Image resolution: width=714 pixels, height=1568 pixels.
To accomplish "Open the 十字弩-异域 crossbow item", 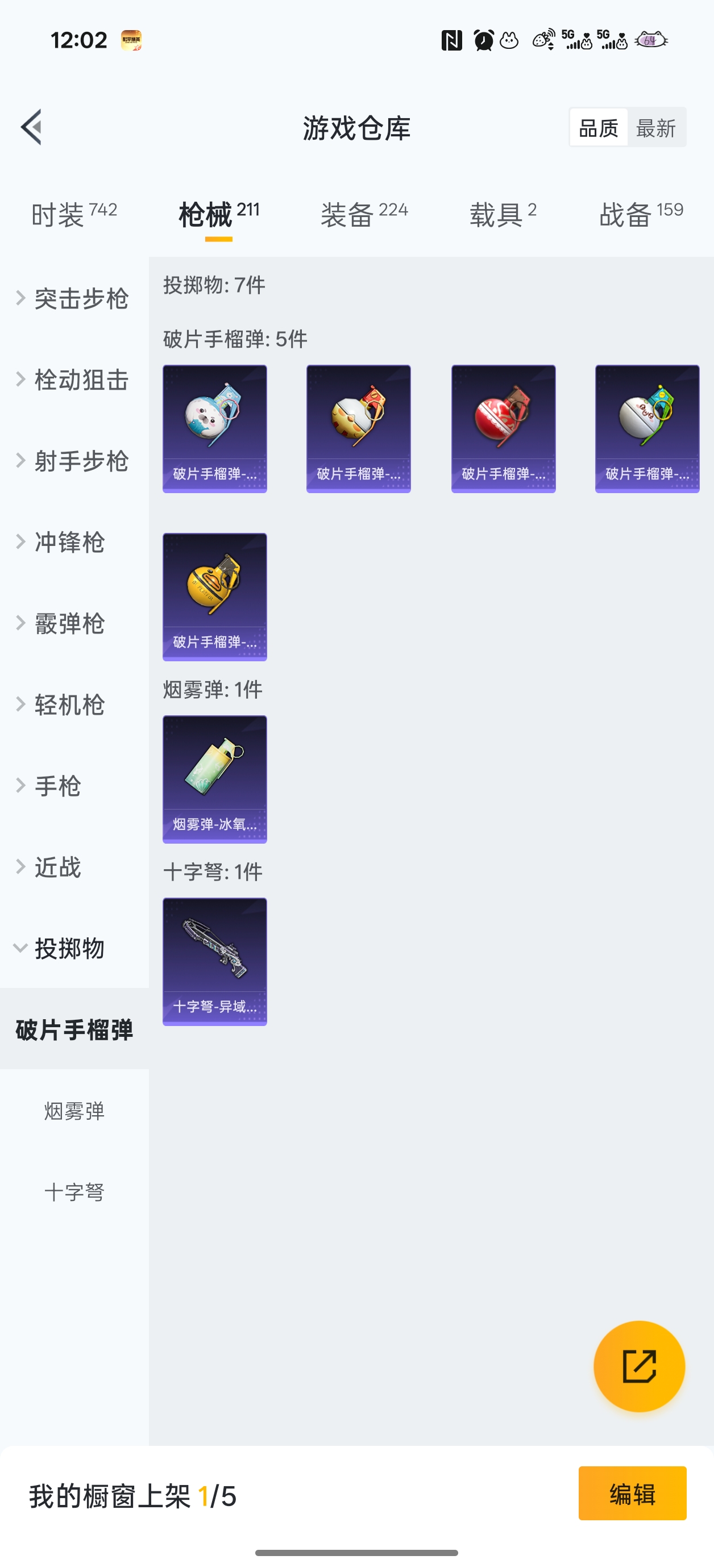I will (x=214, y=962).
